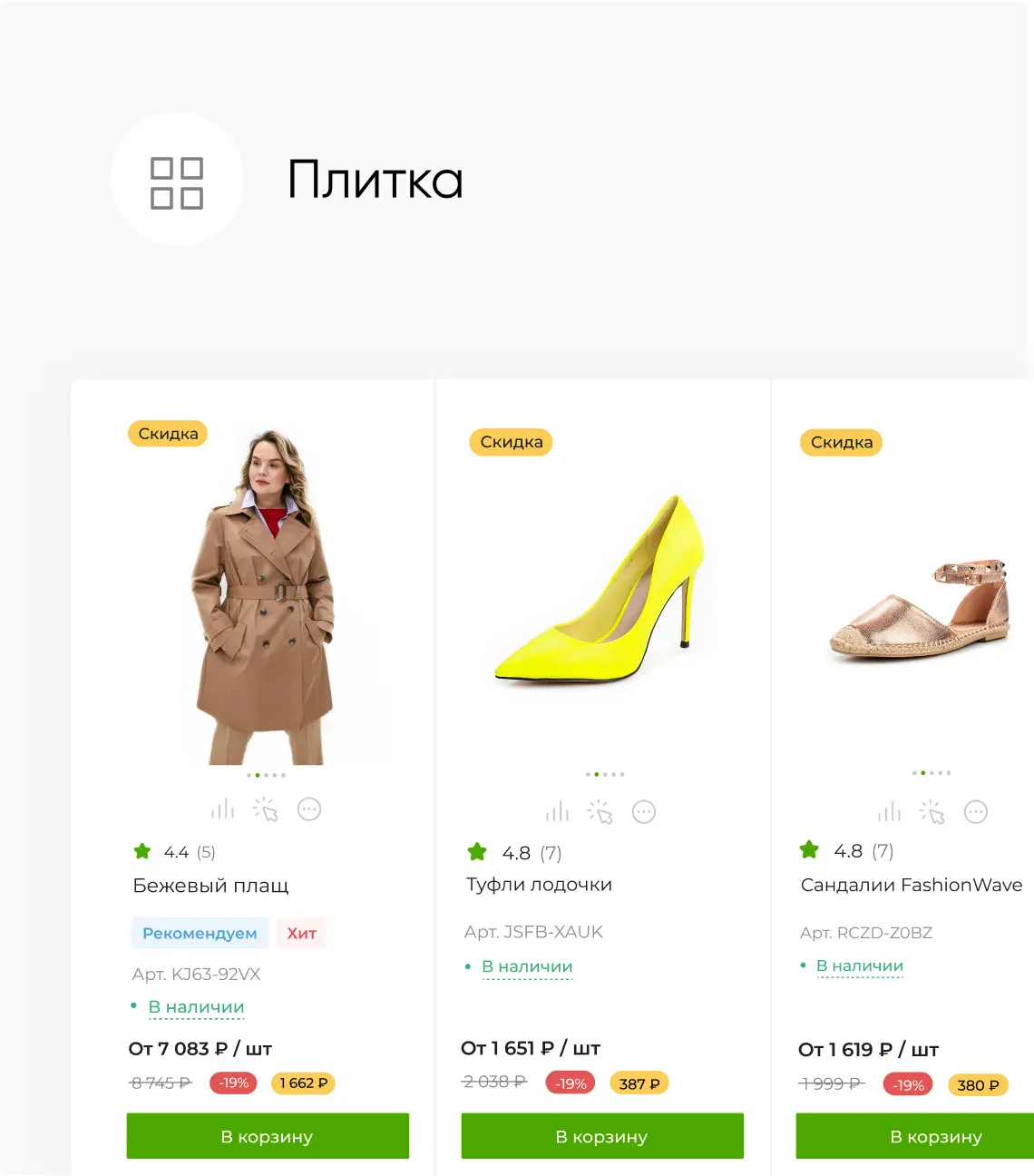Viewport: 1034px width, 1176px height.
Task: Click the green star rating icon on Туфли лодочки
Action: point(477,850)
